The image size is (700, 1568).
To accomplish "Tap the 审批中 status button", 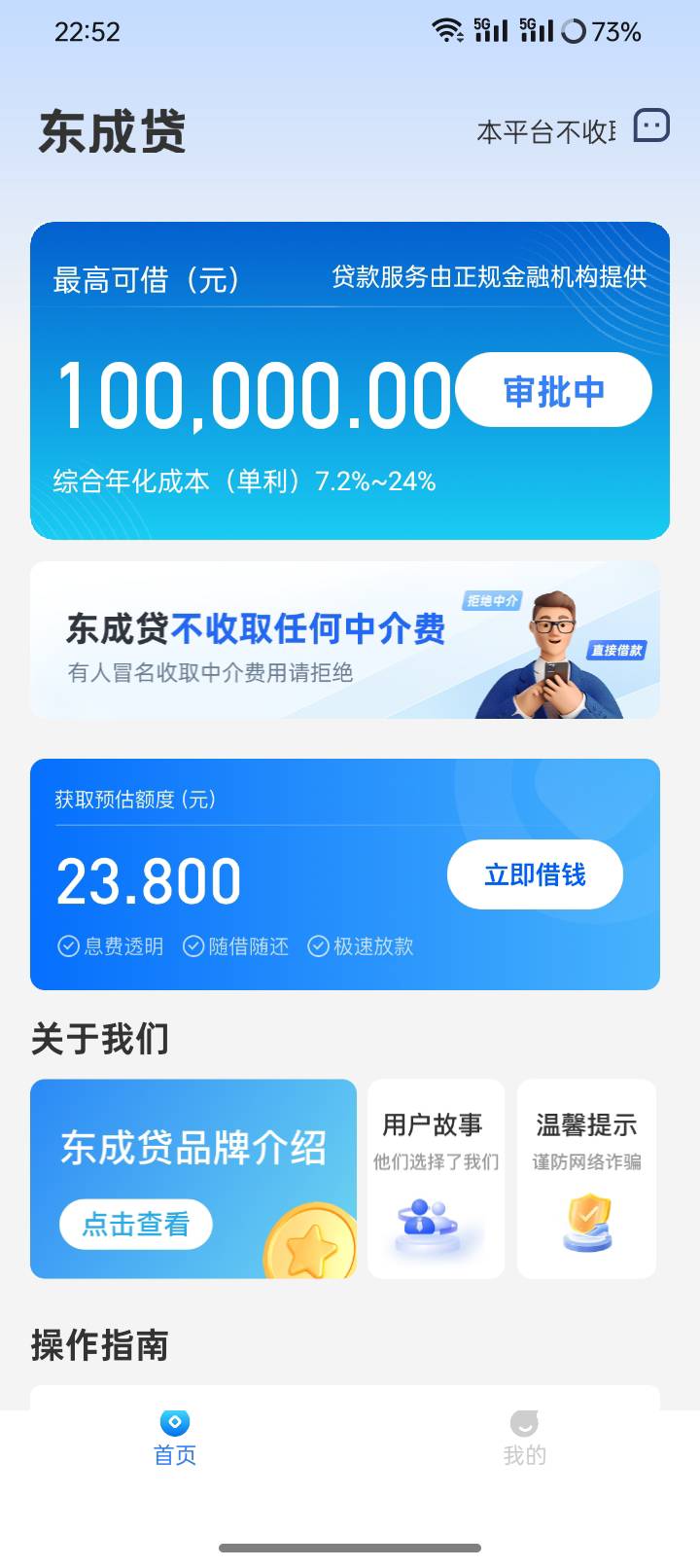I will [553, 390].
